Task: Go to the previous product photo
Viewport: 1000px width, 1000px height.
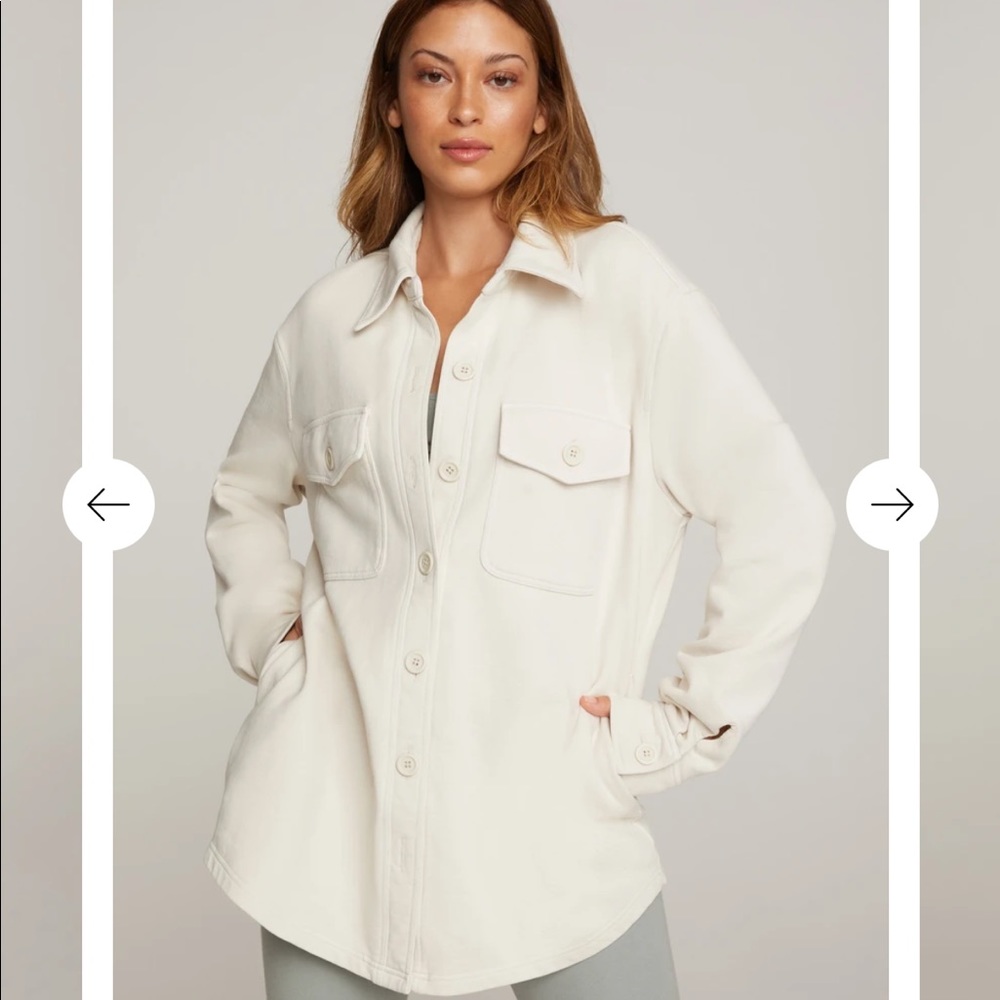Action: (108, 505)
